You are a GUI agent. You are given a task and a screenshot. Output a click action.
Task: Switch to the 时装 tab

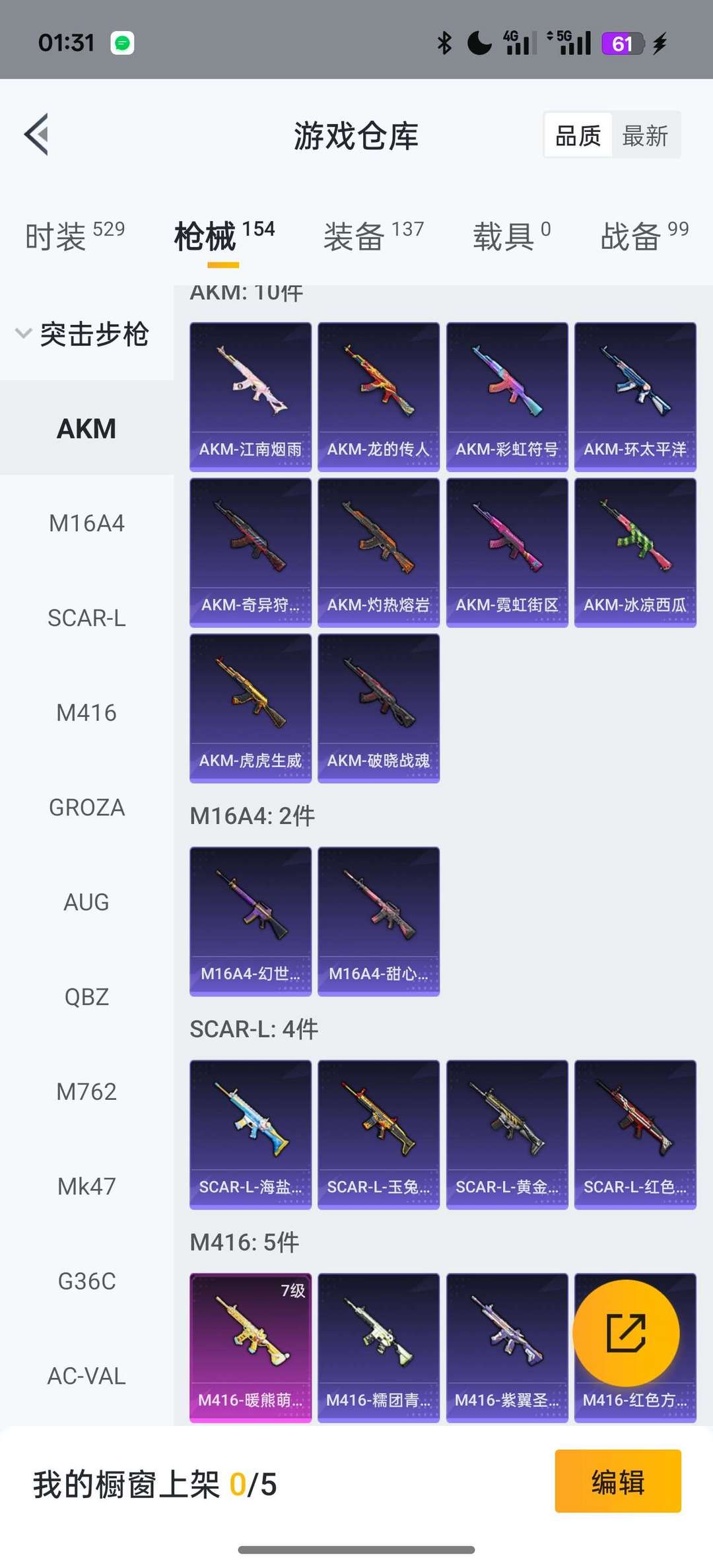click(74, 236)
